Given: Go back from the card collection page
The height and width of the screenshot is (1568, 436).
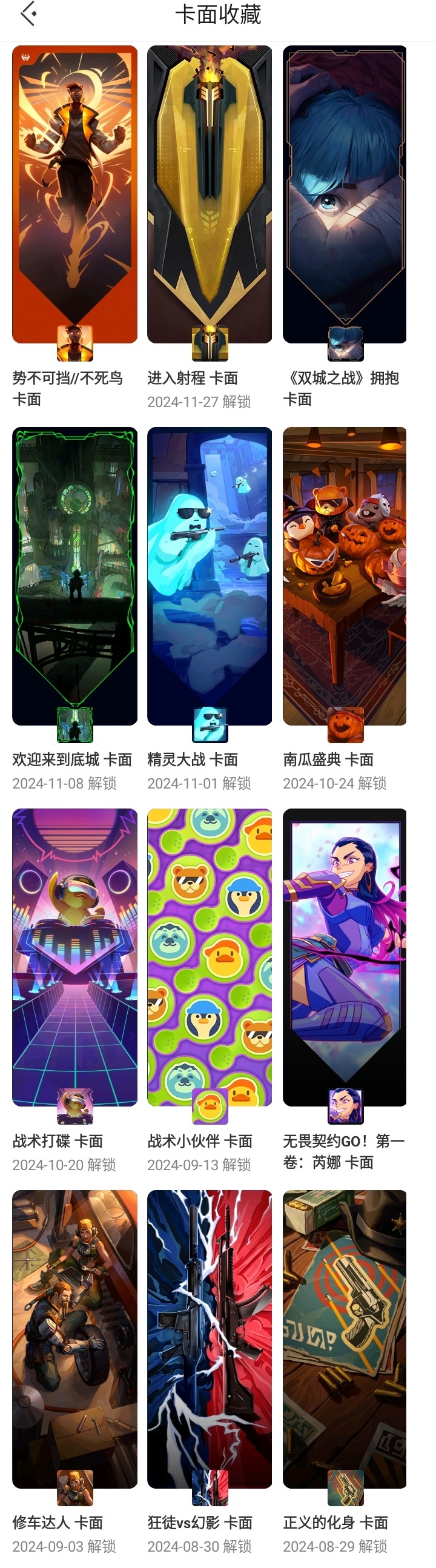Looking at the screenshot, I should pos(28,15).
